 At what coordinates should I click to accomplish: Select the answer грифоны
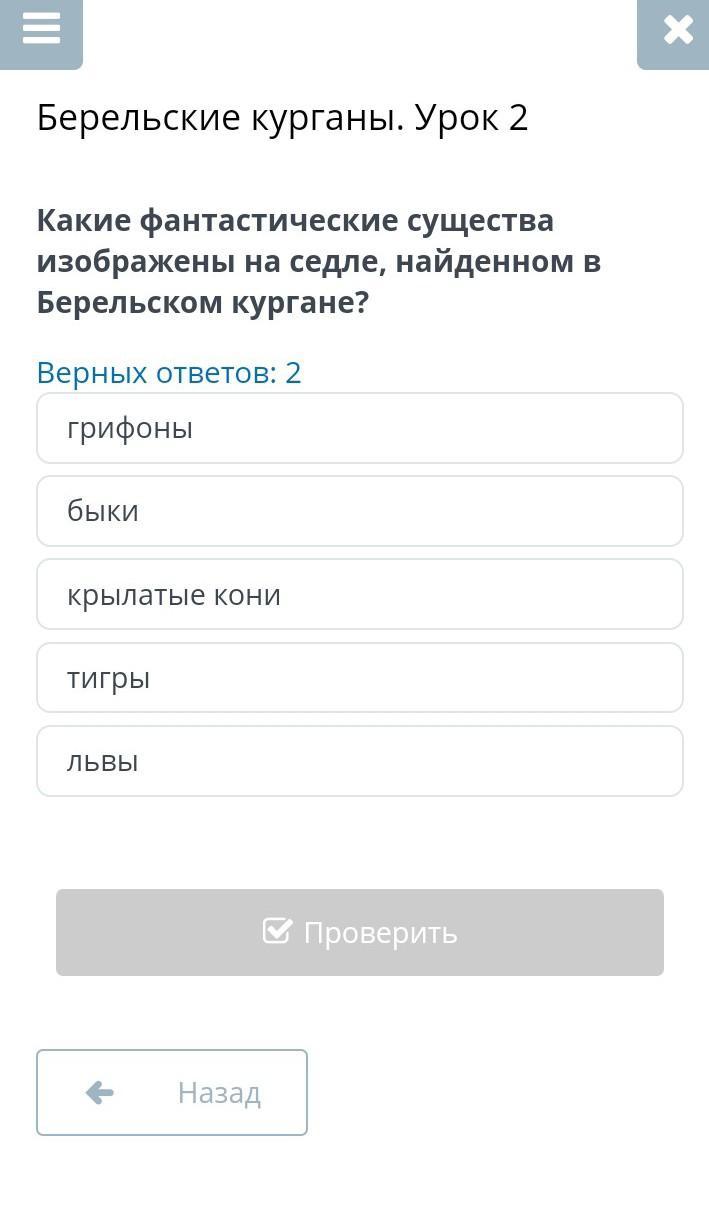click(360, 428)
